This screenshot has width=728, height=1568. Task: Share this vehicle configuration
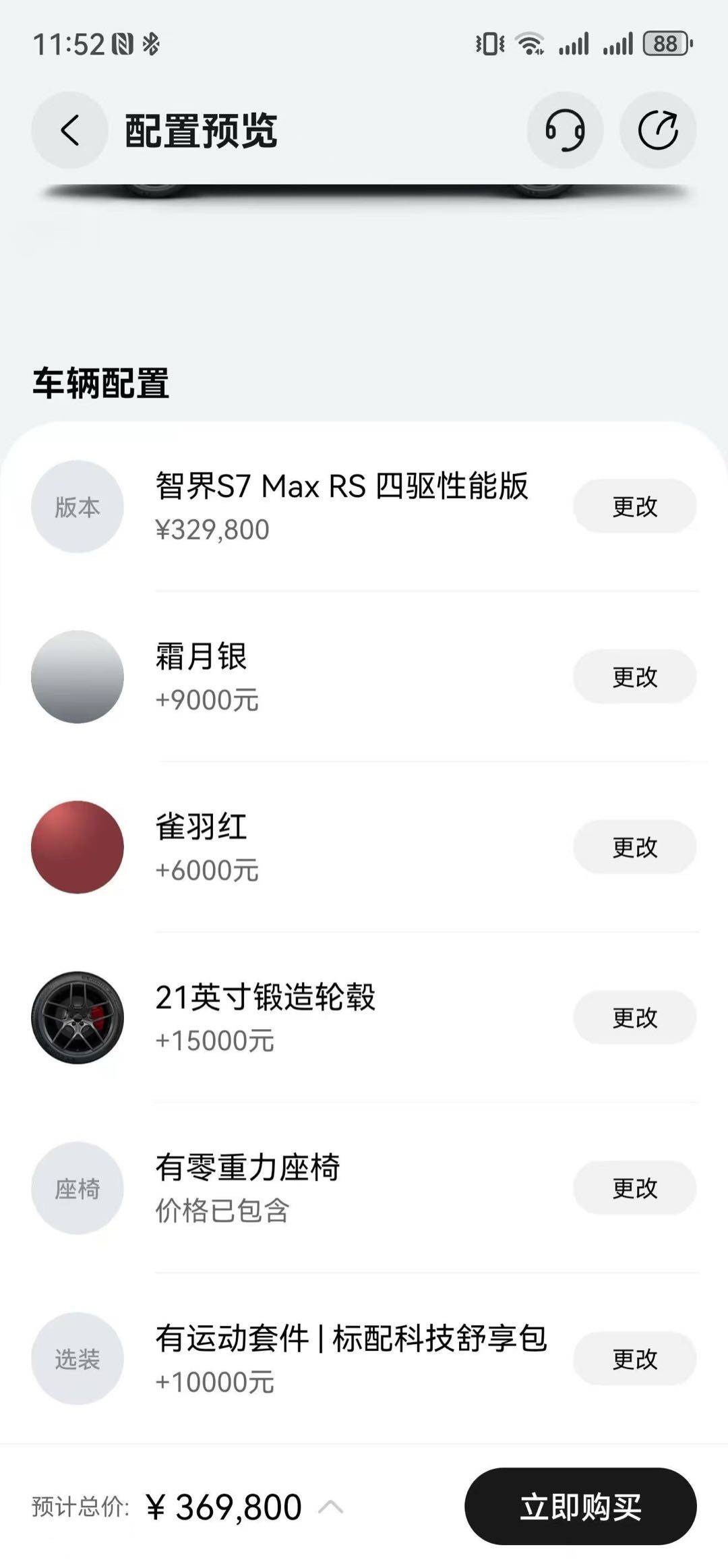(658, 130)
